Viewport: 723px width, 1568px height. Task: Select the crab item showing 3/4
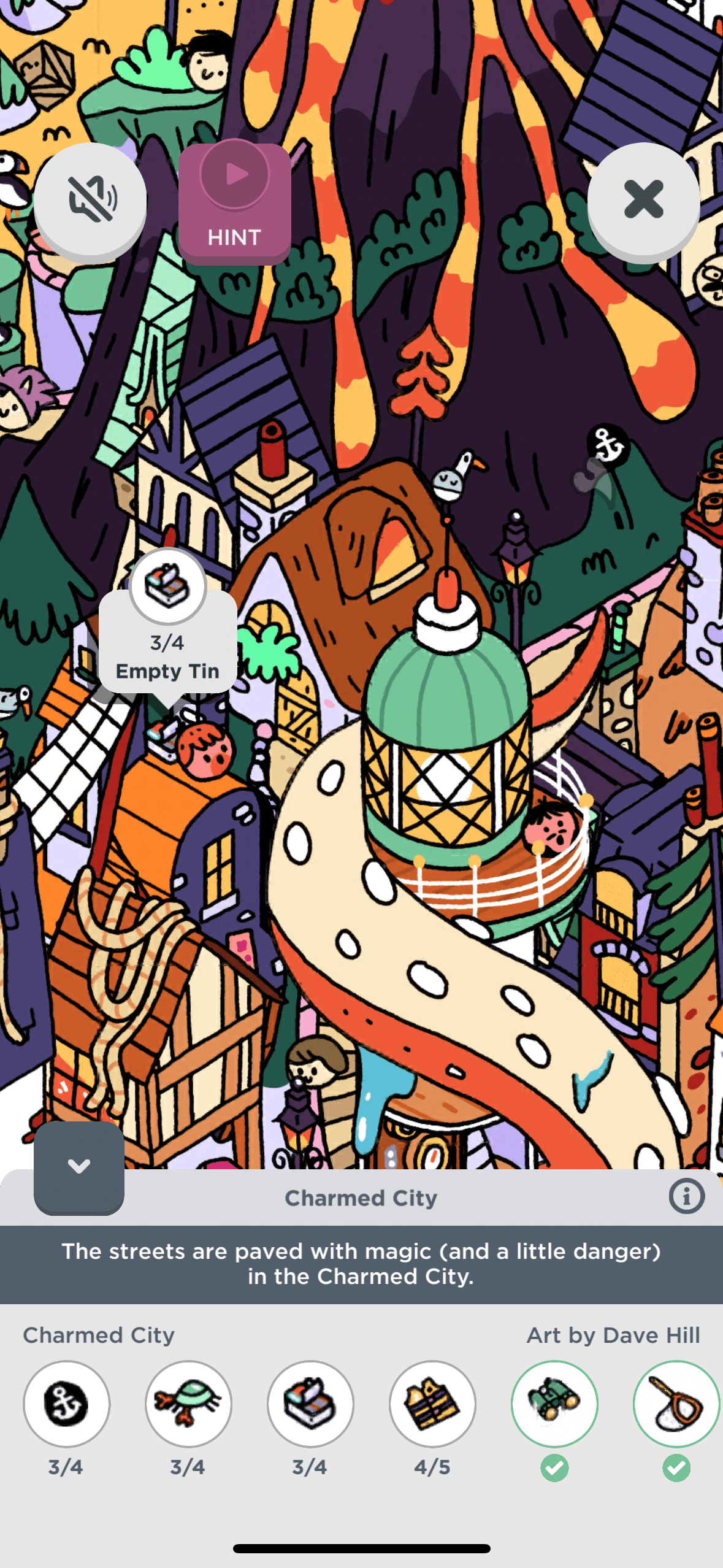(188, 1404)
